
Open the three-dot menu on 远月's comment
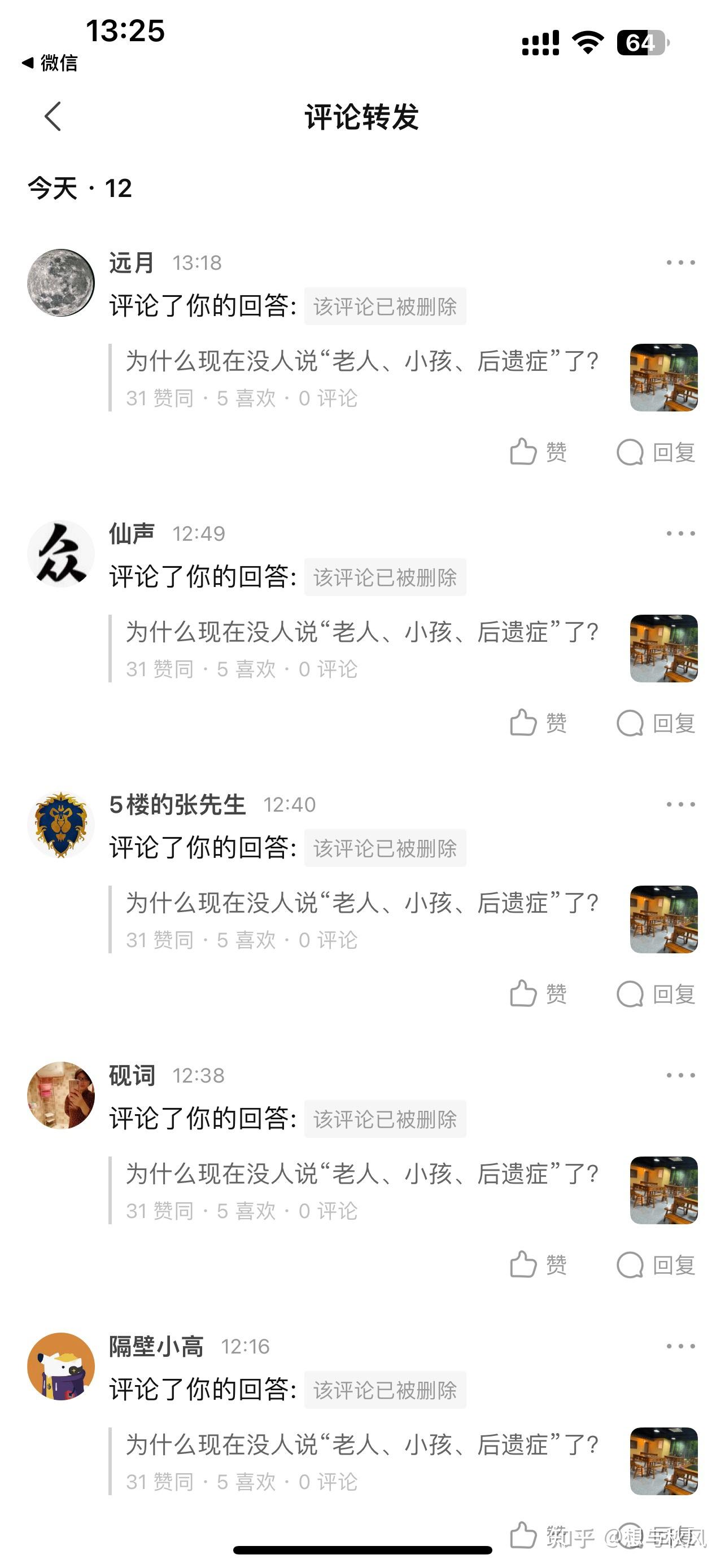click(x=680, y=263)
